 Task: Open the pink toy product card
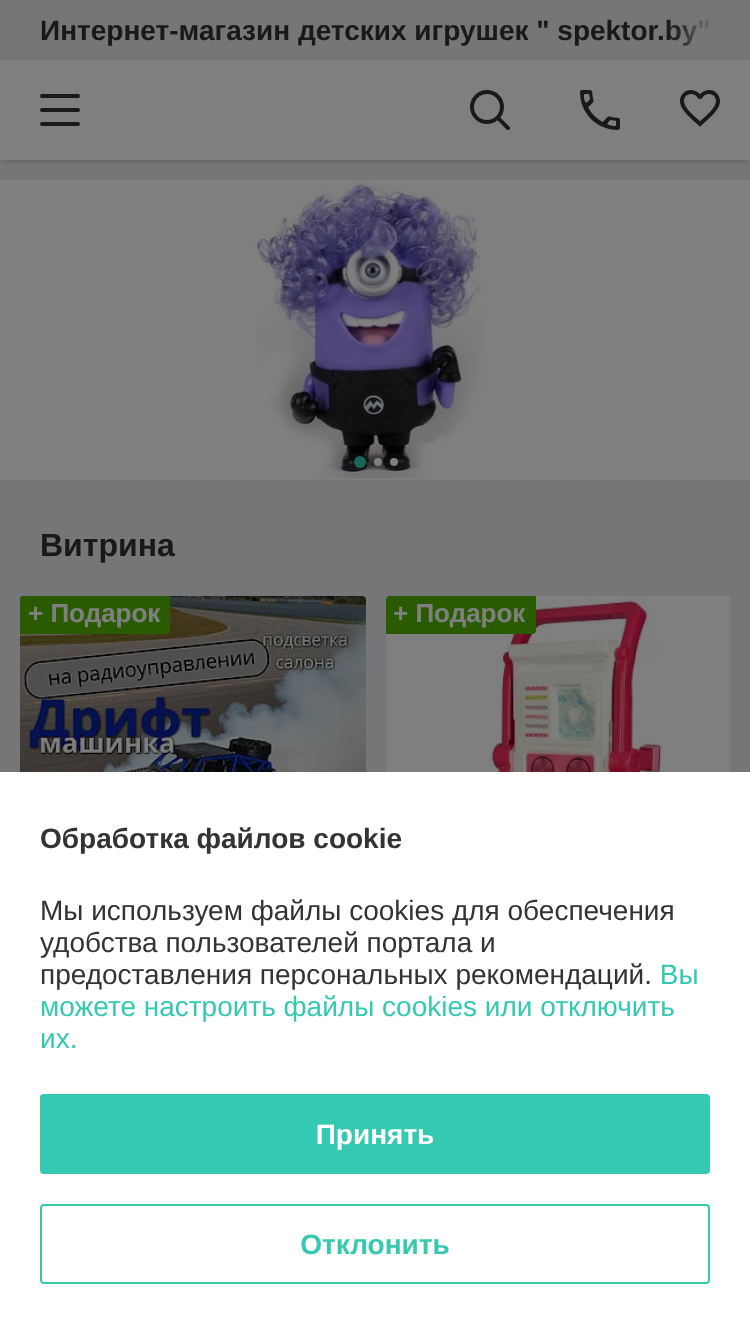tap(558, 684)
